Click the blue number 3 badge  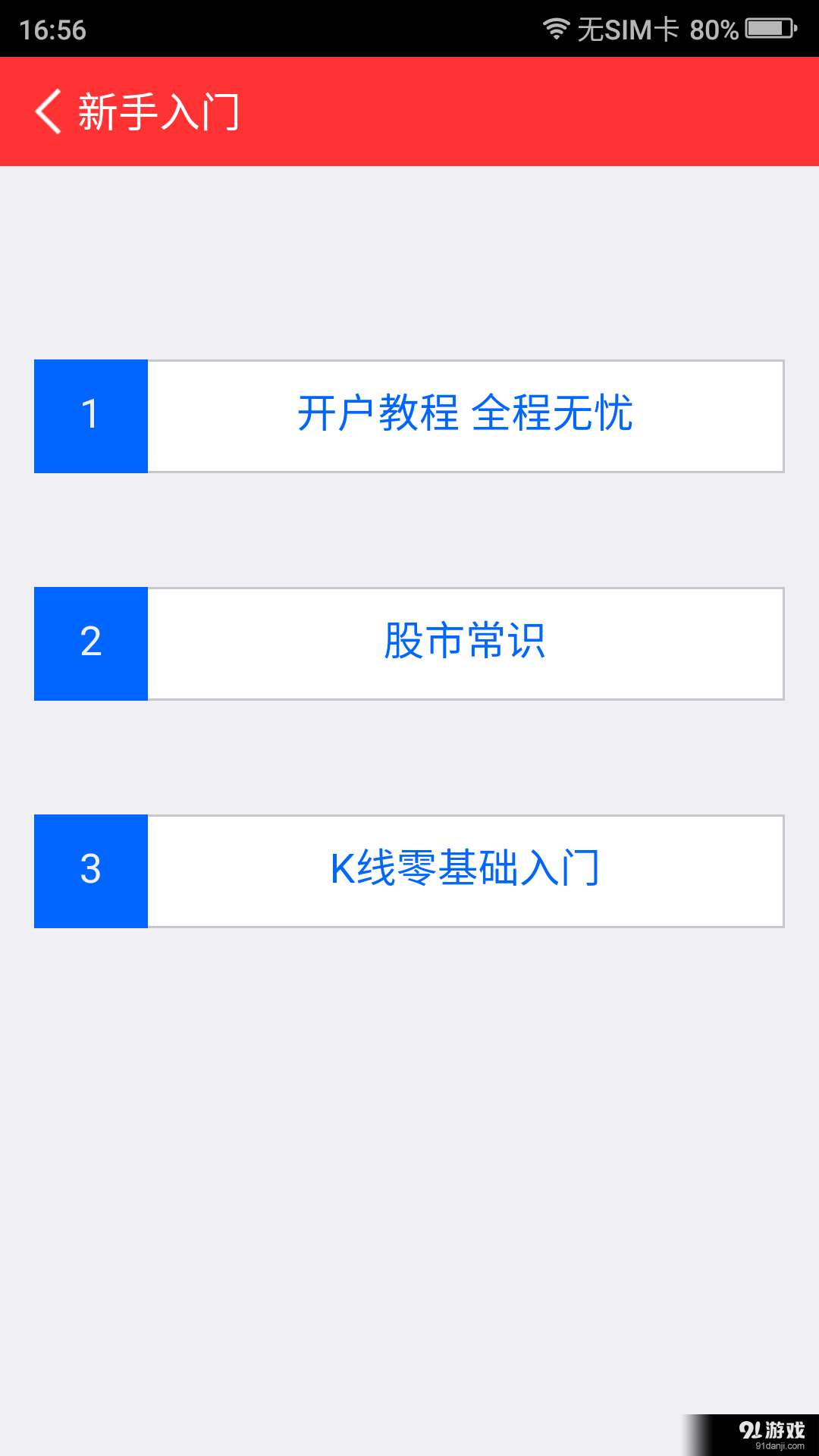(90, 871)
